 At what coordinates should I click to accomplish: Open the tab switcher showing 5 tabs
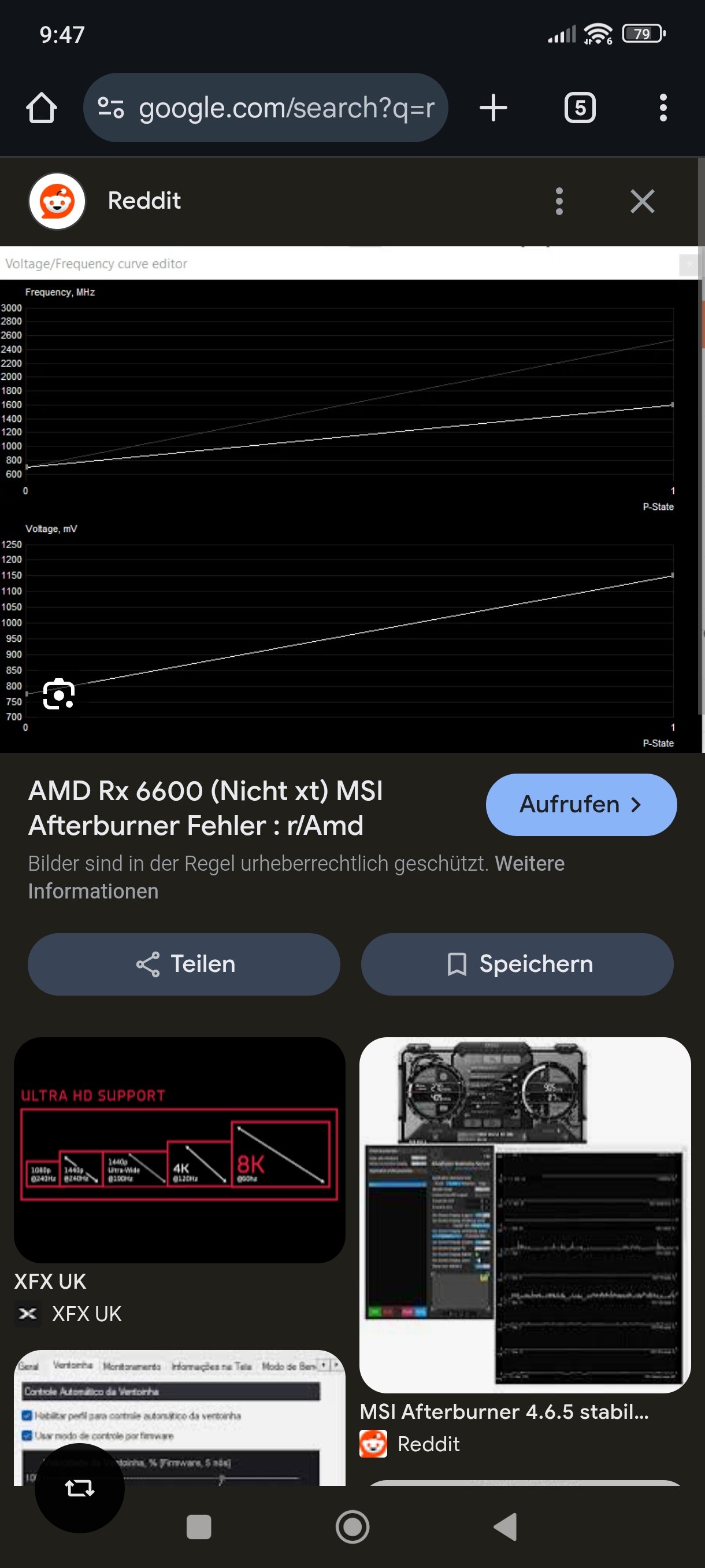point(579,108)
